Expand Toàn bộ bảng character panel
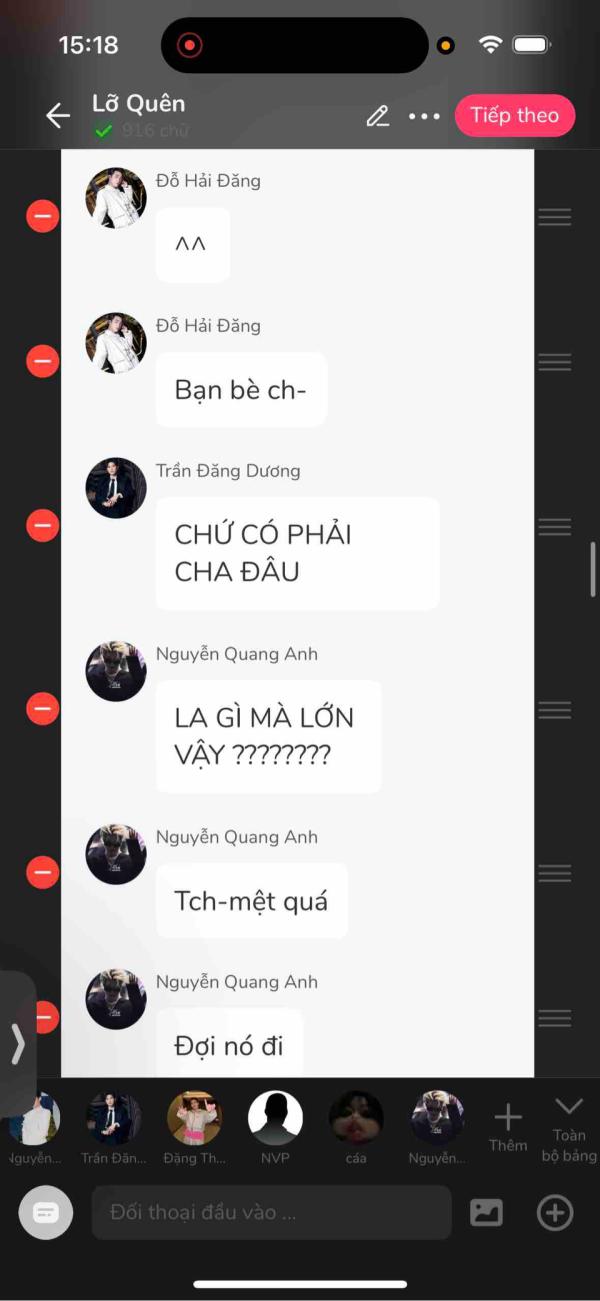The width and height of the screenshot is (600, 1301). (568, 1130)
